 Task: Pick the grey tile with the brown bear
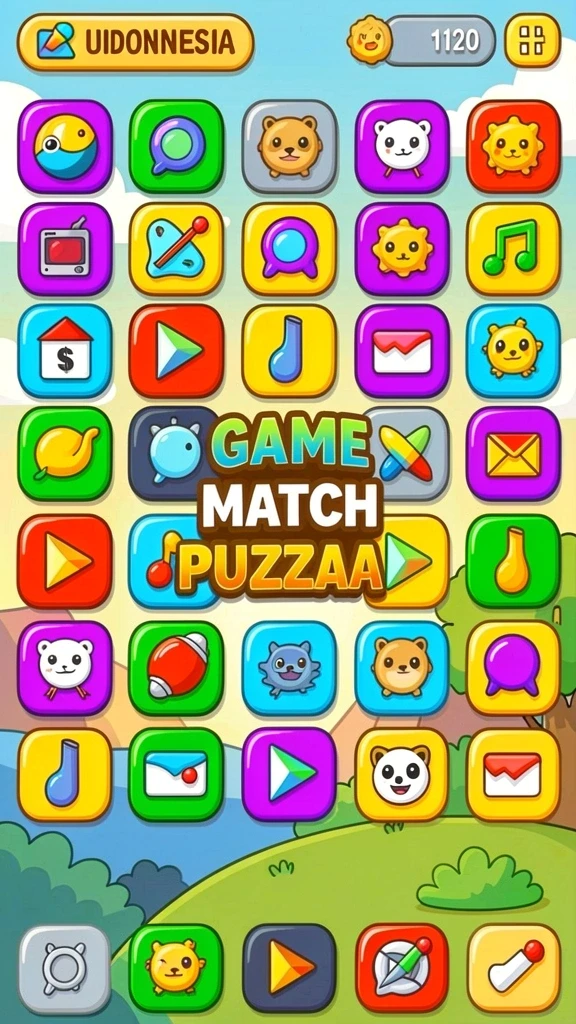tap(289, 146)
